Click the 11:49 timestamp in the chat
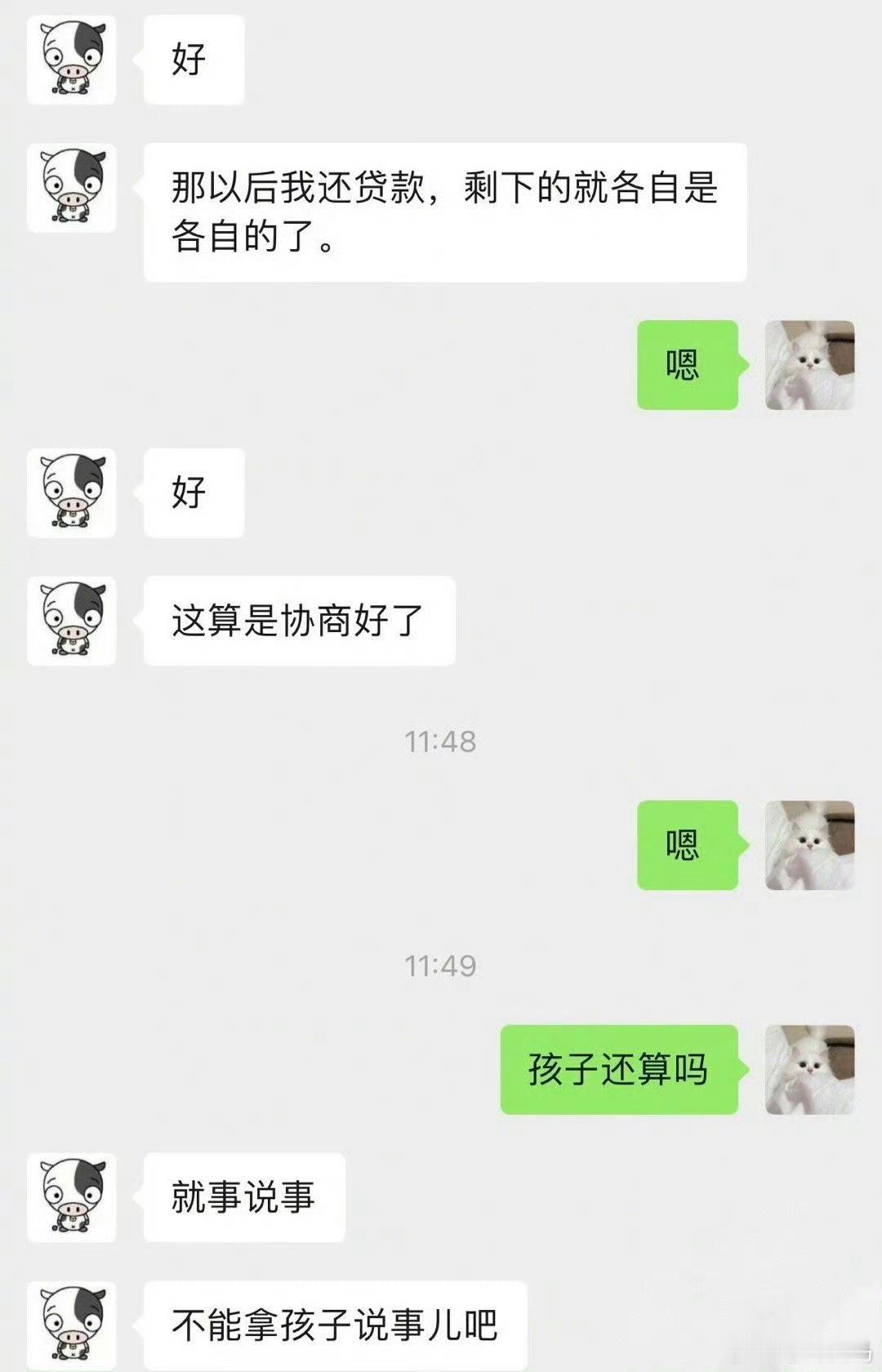The width and height of the screenshot is (882, 1372). 441,964
